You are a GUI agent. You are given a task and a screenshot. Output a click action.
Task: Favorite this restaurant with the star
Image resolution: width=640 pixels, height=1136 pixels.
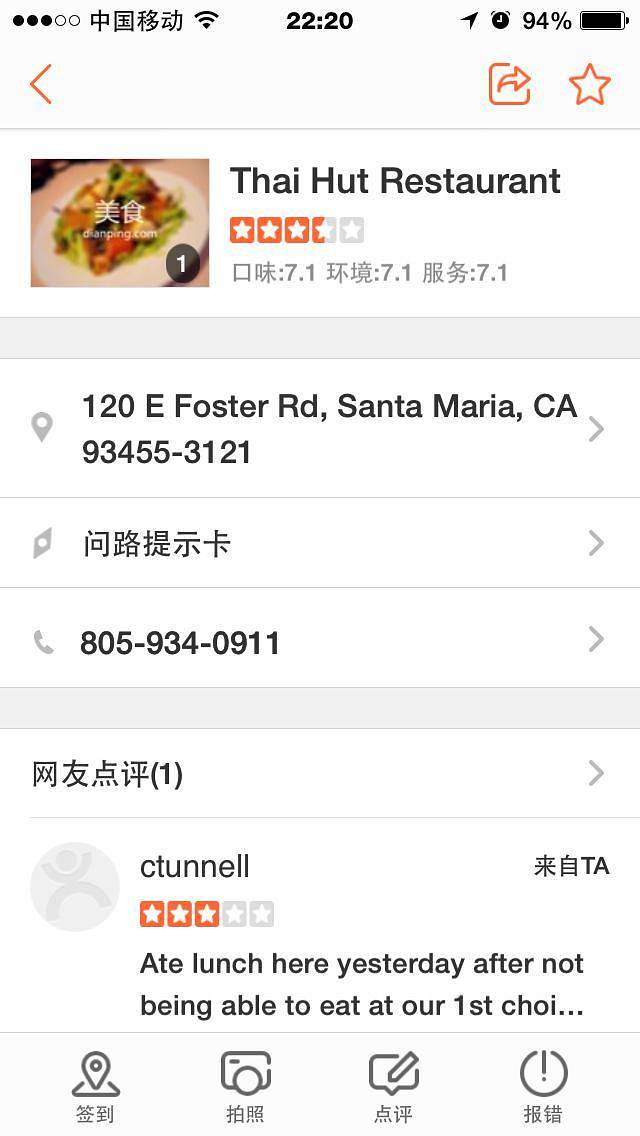click(x=589, y=85)
